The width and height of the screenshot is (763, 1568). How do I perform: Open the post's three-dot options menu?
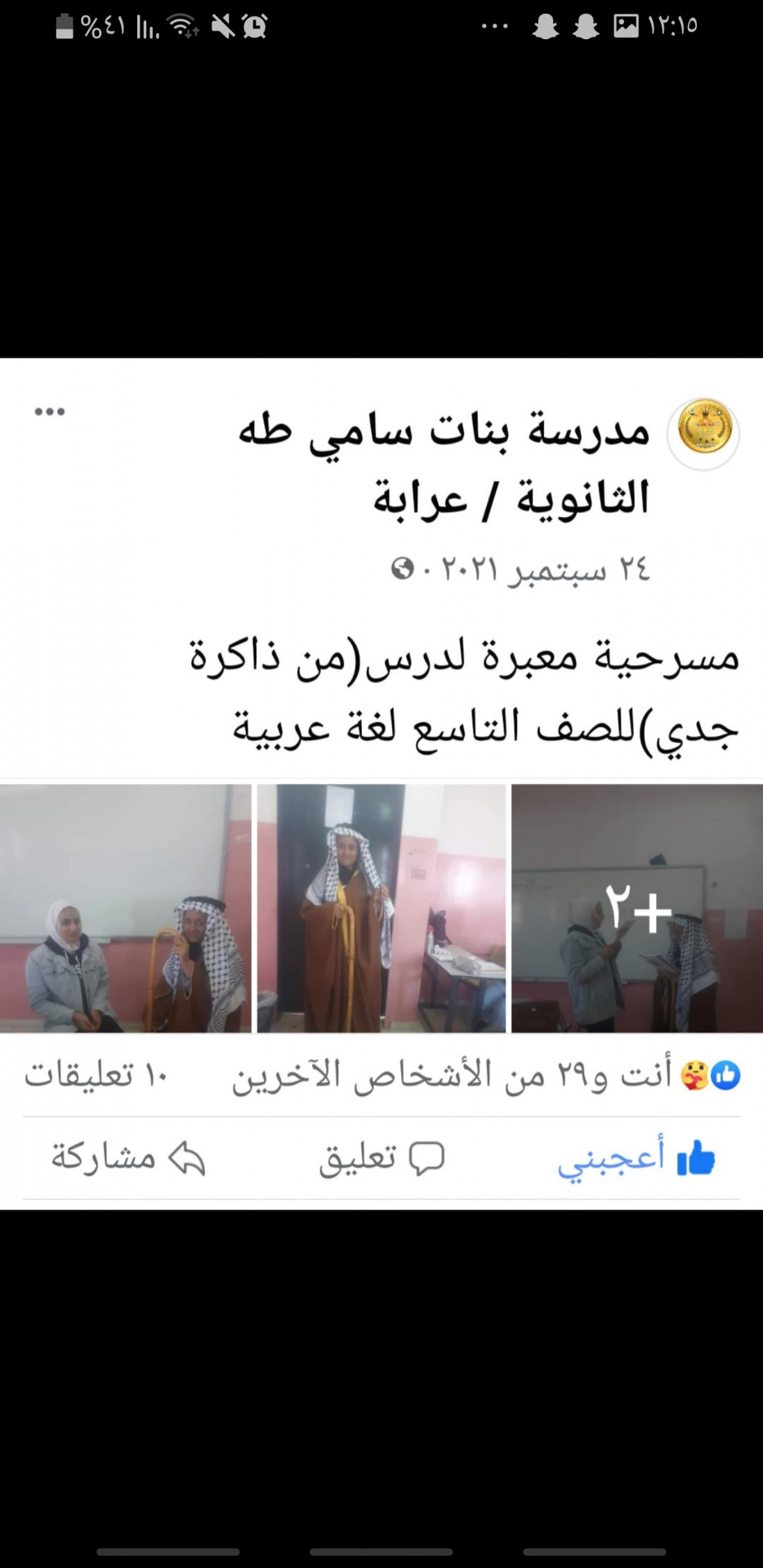point(49,412)
